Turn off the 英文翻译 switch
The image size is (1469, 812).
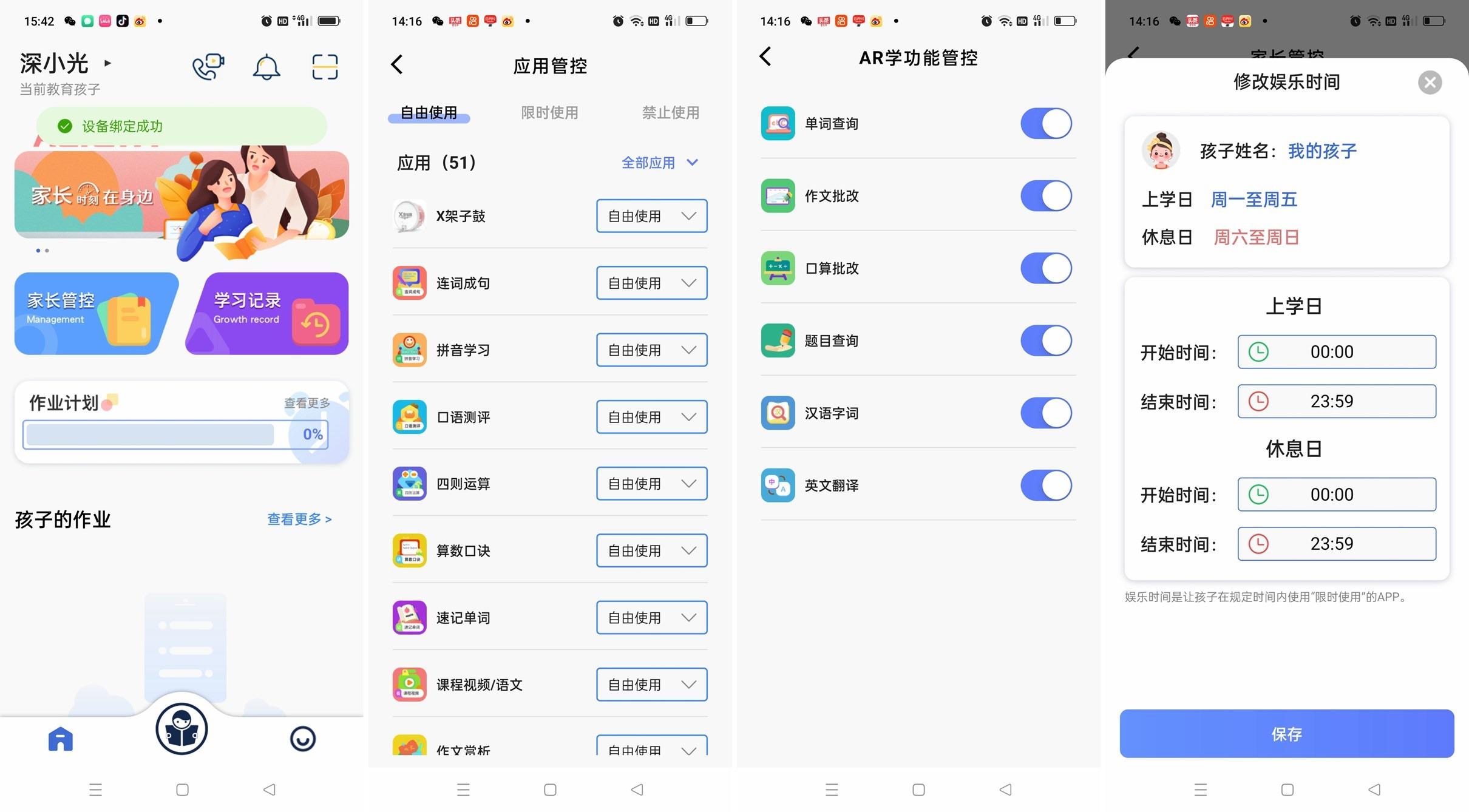point(1045,486)
